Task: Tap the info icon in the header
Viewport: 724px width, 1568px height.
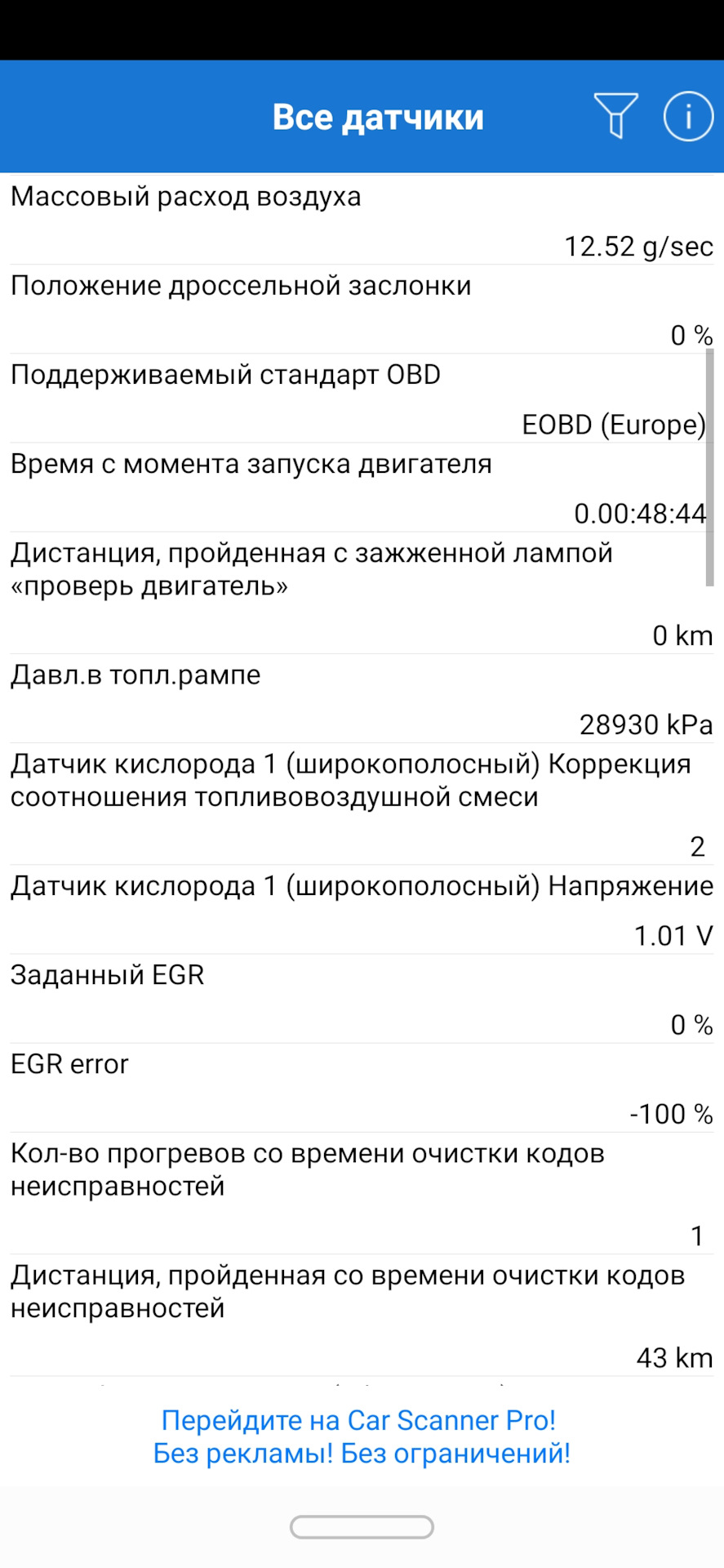Action: [688, 115]
